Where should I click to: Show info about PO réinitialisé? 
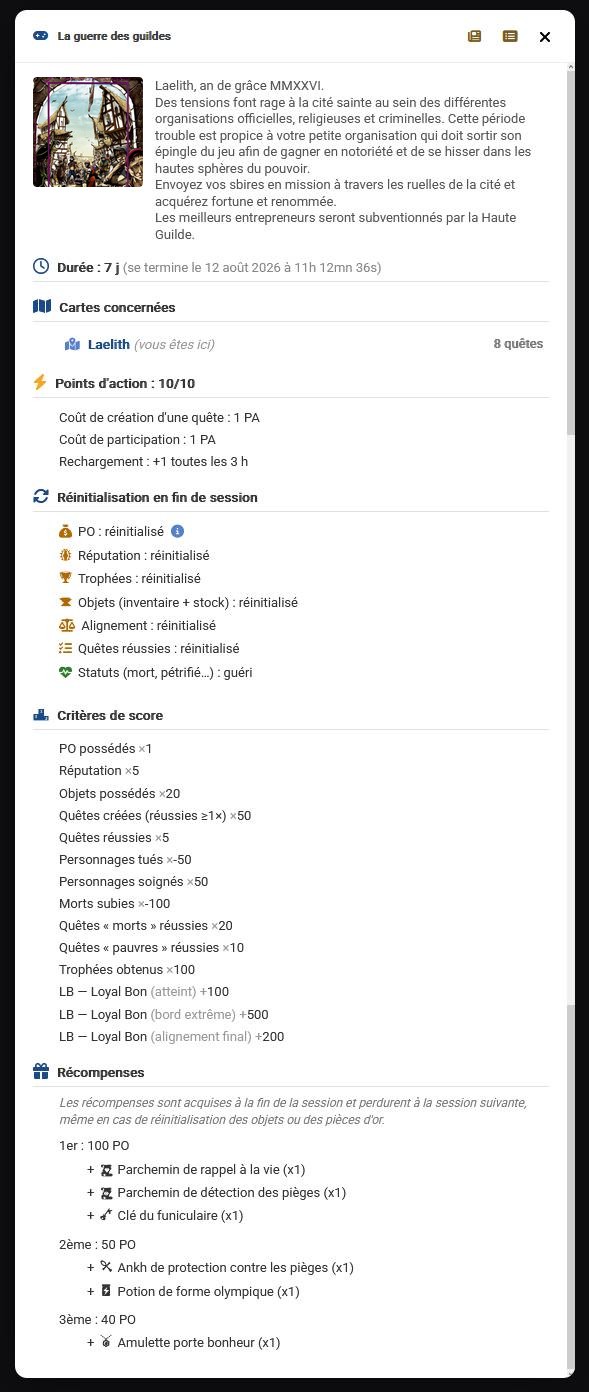click(177, 531)
